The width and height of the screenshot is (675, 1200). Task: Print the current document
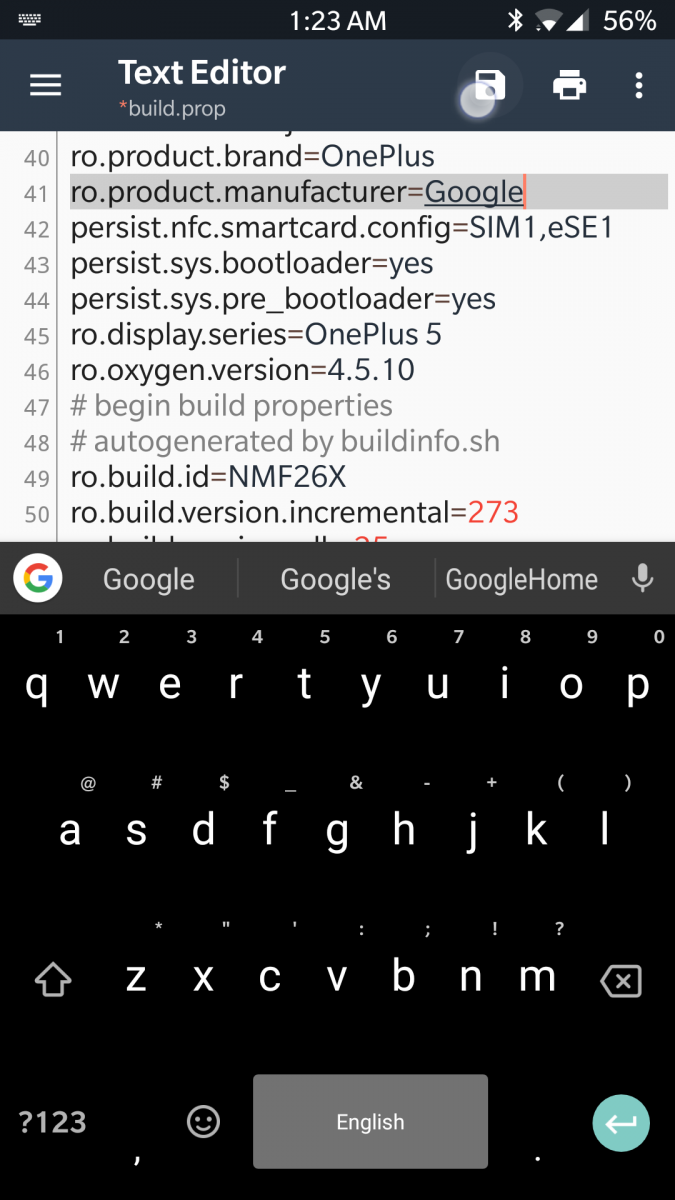(569, 85)
